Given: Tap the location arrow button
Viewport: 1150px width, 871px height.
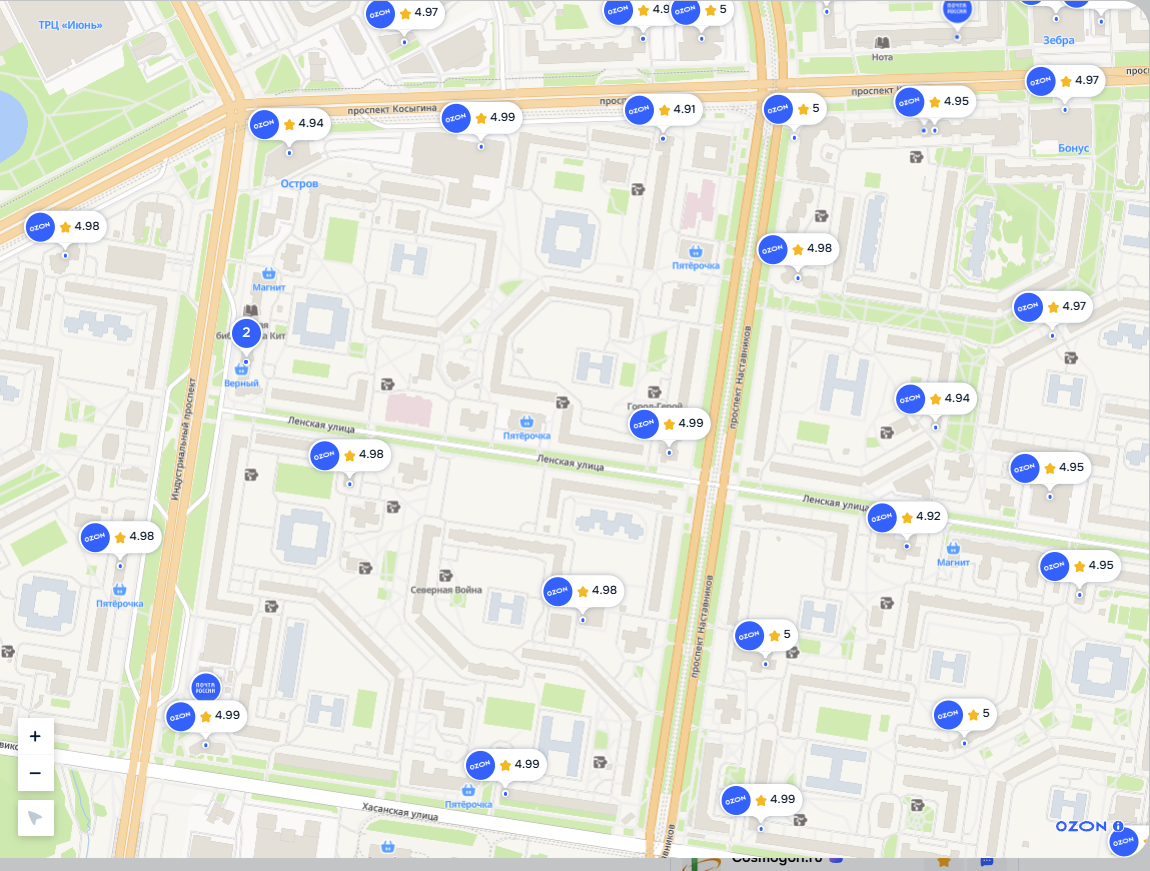Looking at the screenshot, I should (35, 818).
